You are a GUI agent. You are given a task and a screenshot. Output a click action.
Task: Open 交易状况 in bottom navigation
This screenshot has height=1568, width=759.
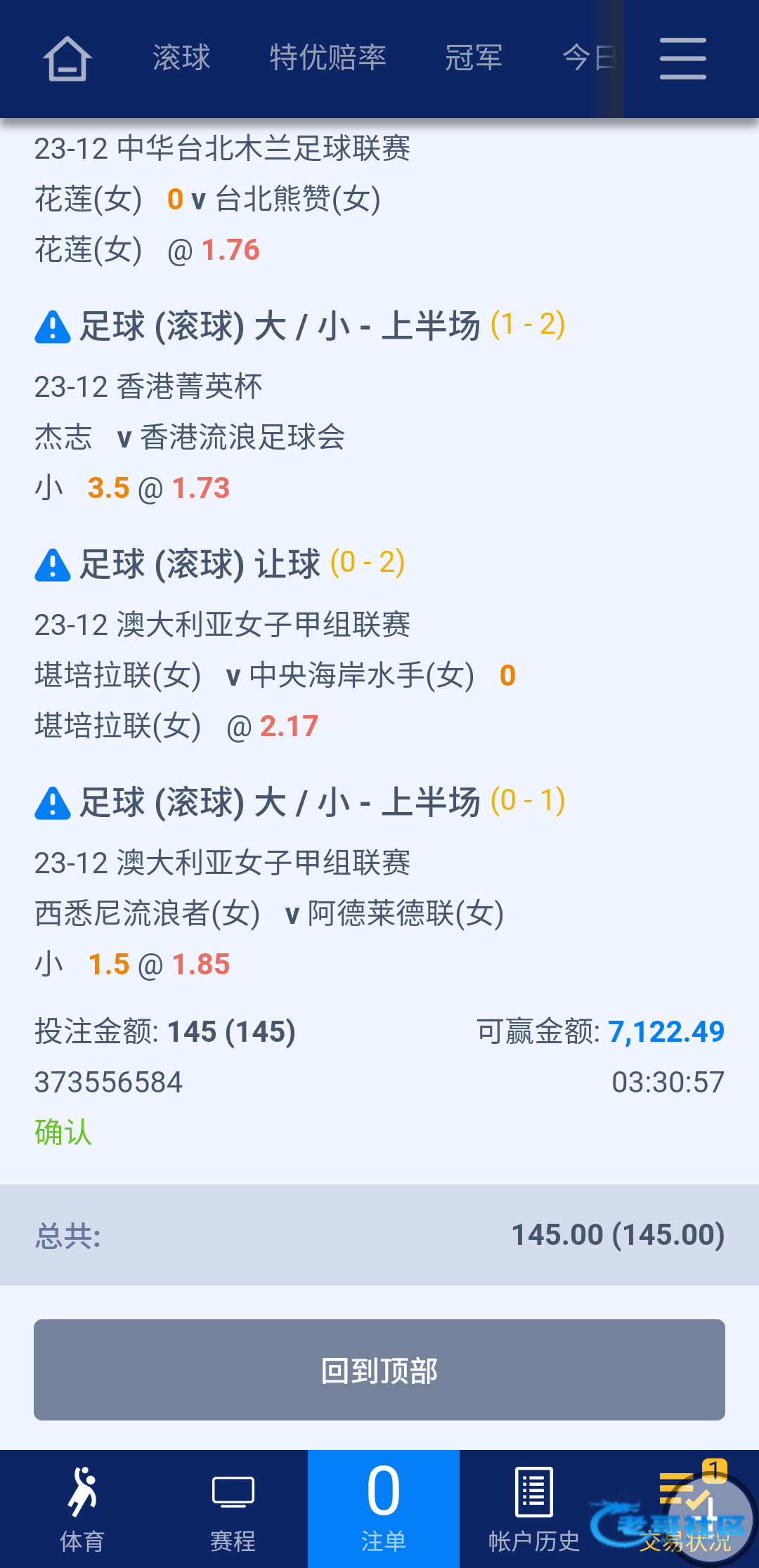[x=685, y=1509]
